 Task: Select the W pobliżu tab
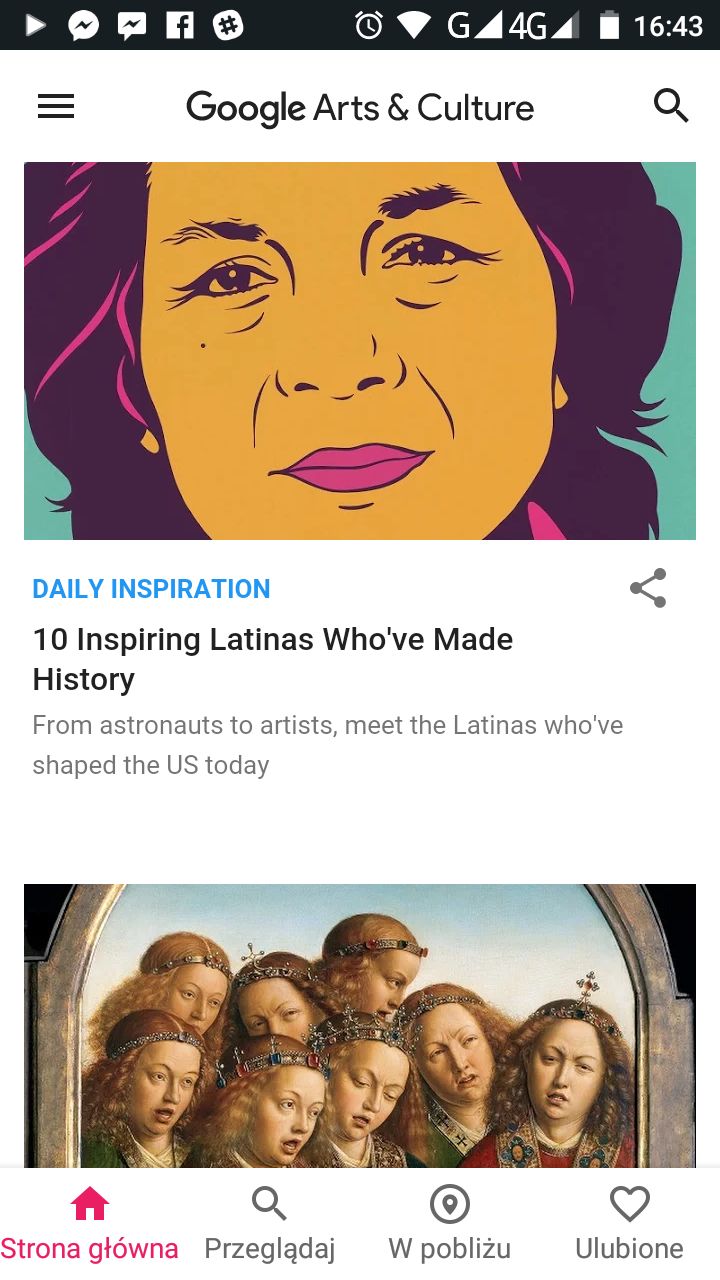click(x=450, y=1224)
